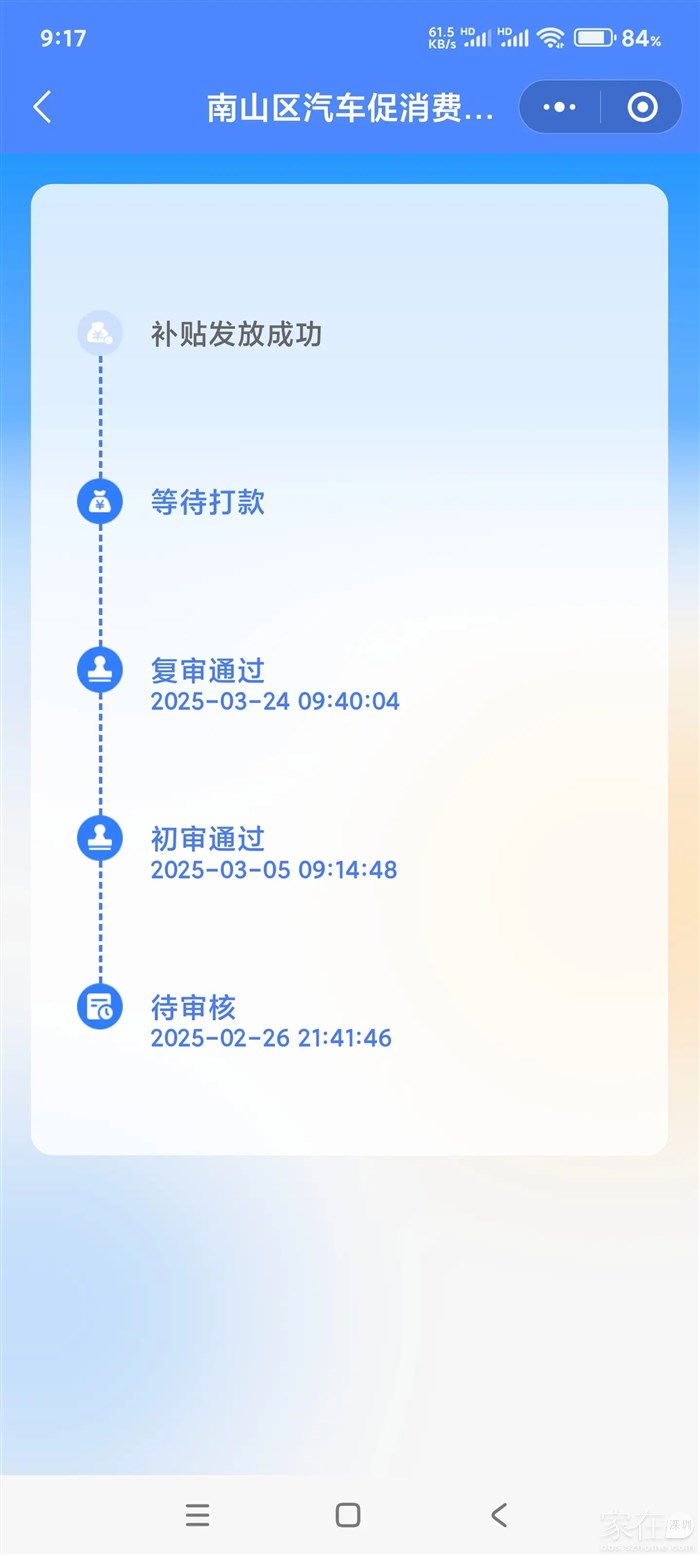Open recent apps from the navigation bar
This screenshot has height=1555, width=700.
(x=198, y=1515)
